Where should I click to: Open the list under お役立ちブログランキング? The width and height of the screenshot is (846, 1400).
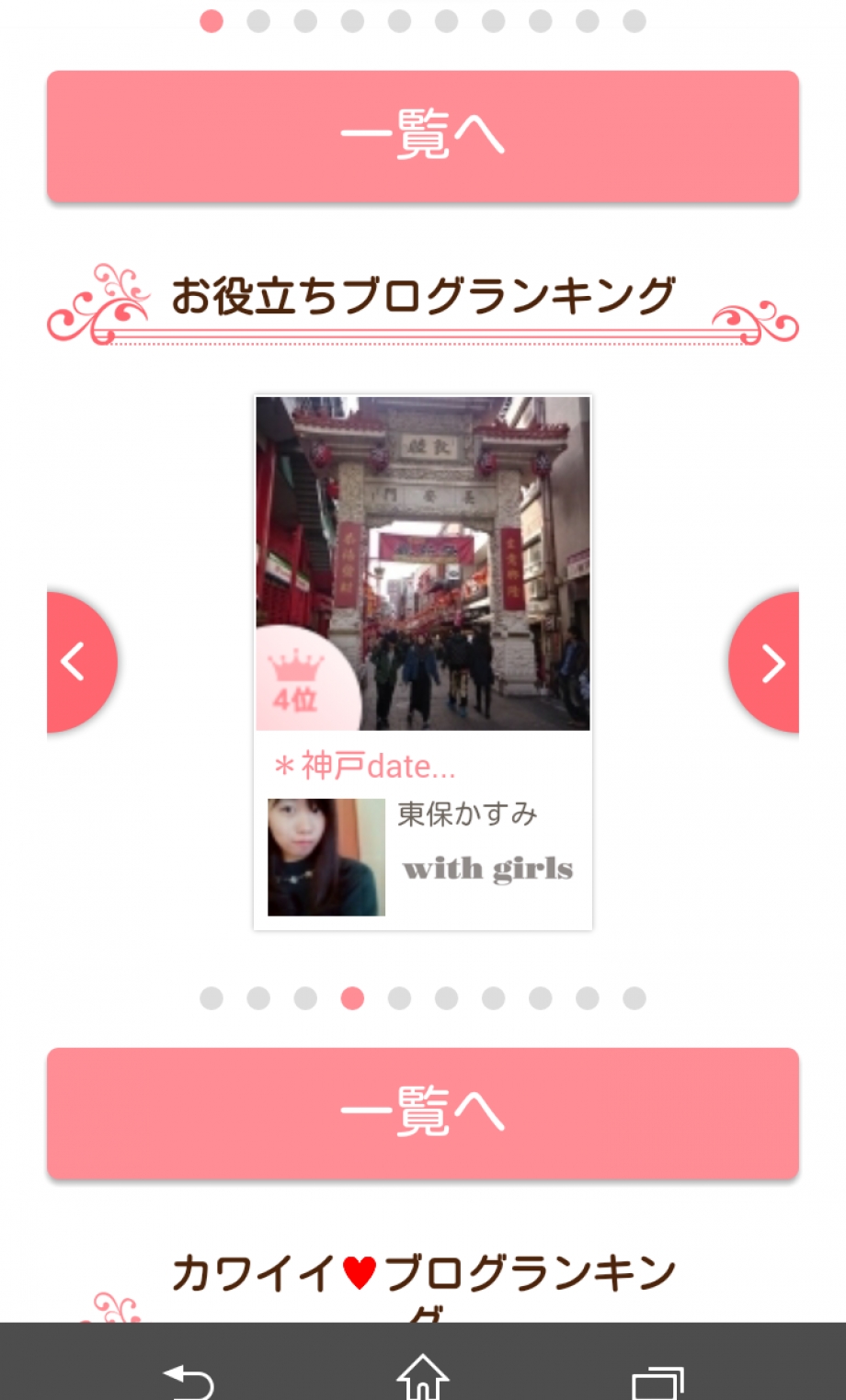coord(422,1112)
